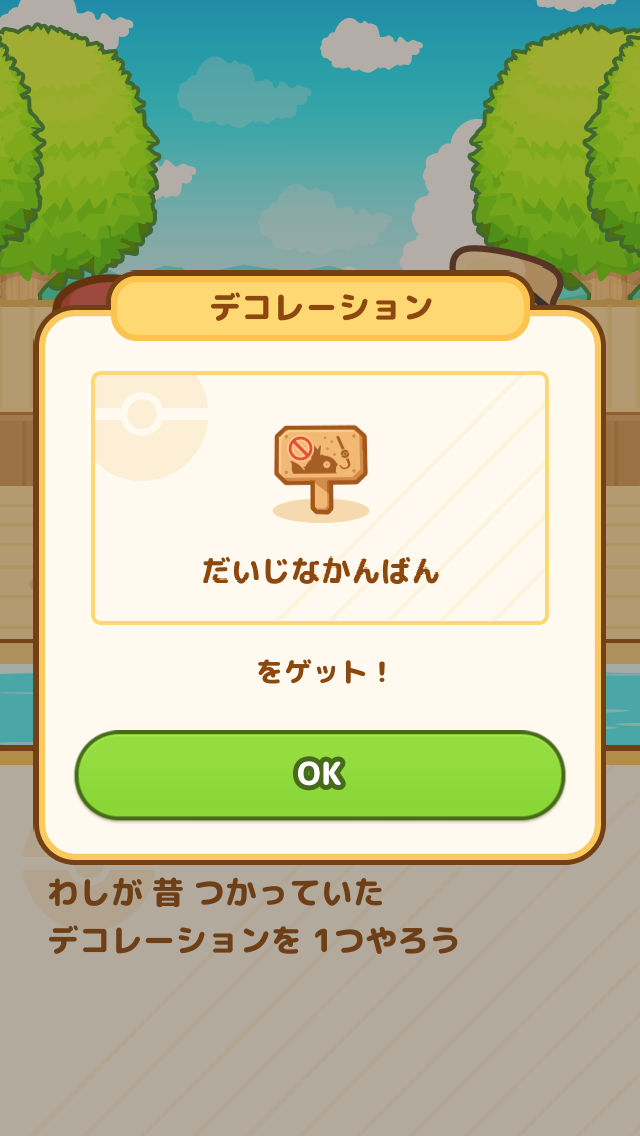Tap OK to confirm the decoration reward
Screen dimensions: 640x1136
(320, 775)
